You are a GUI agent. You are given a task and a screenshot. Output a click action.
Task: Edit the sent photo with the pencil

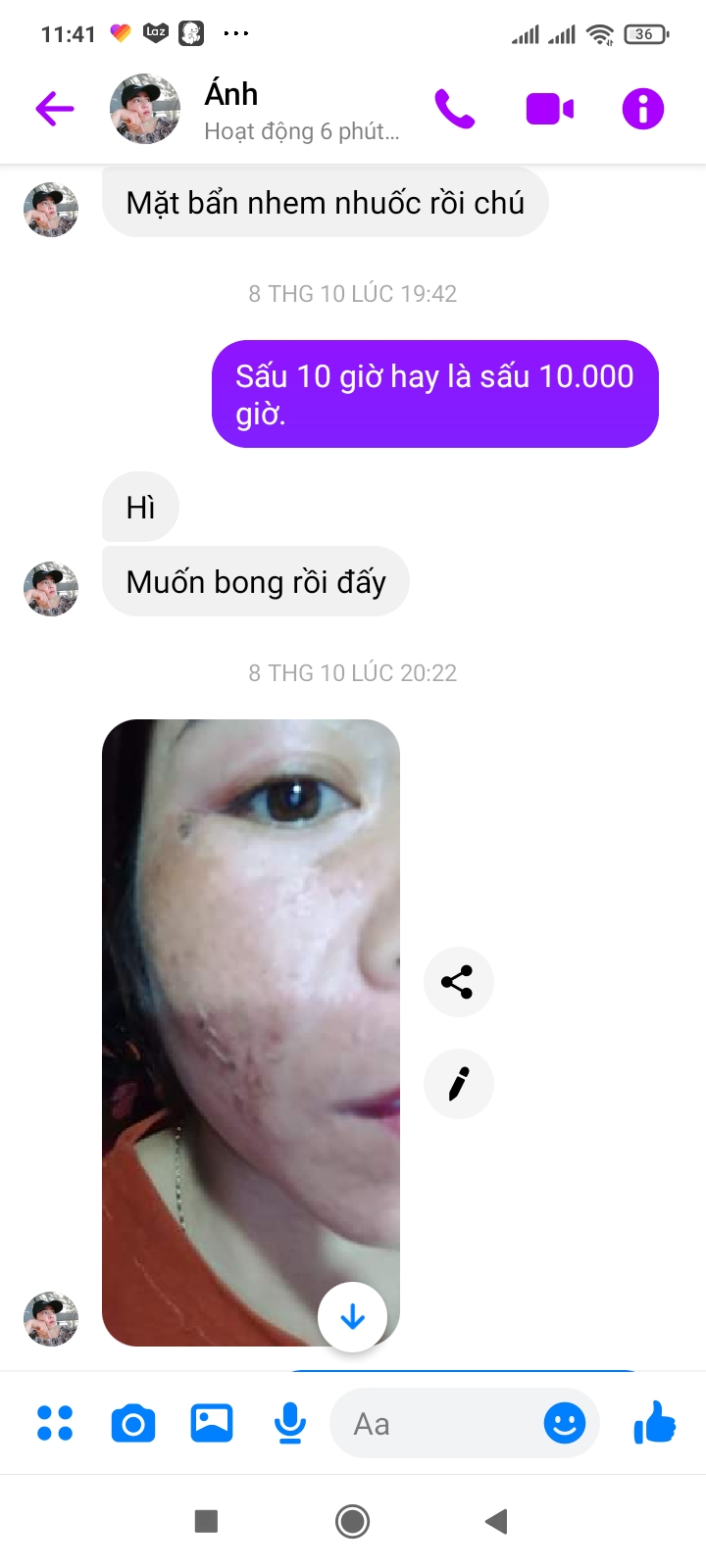[x=458, y=1084]
